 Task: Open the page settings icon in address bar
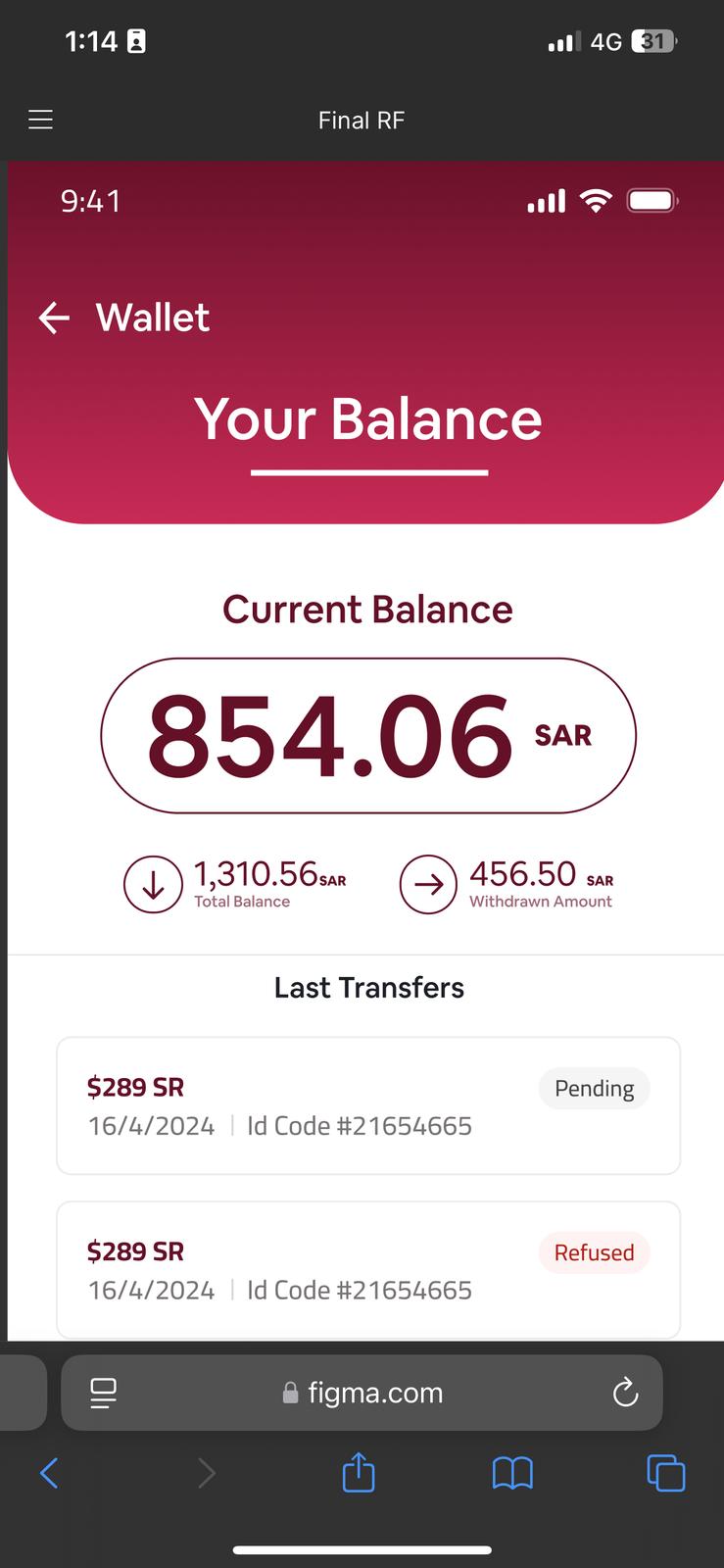[x=103, y=1393]
